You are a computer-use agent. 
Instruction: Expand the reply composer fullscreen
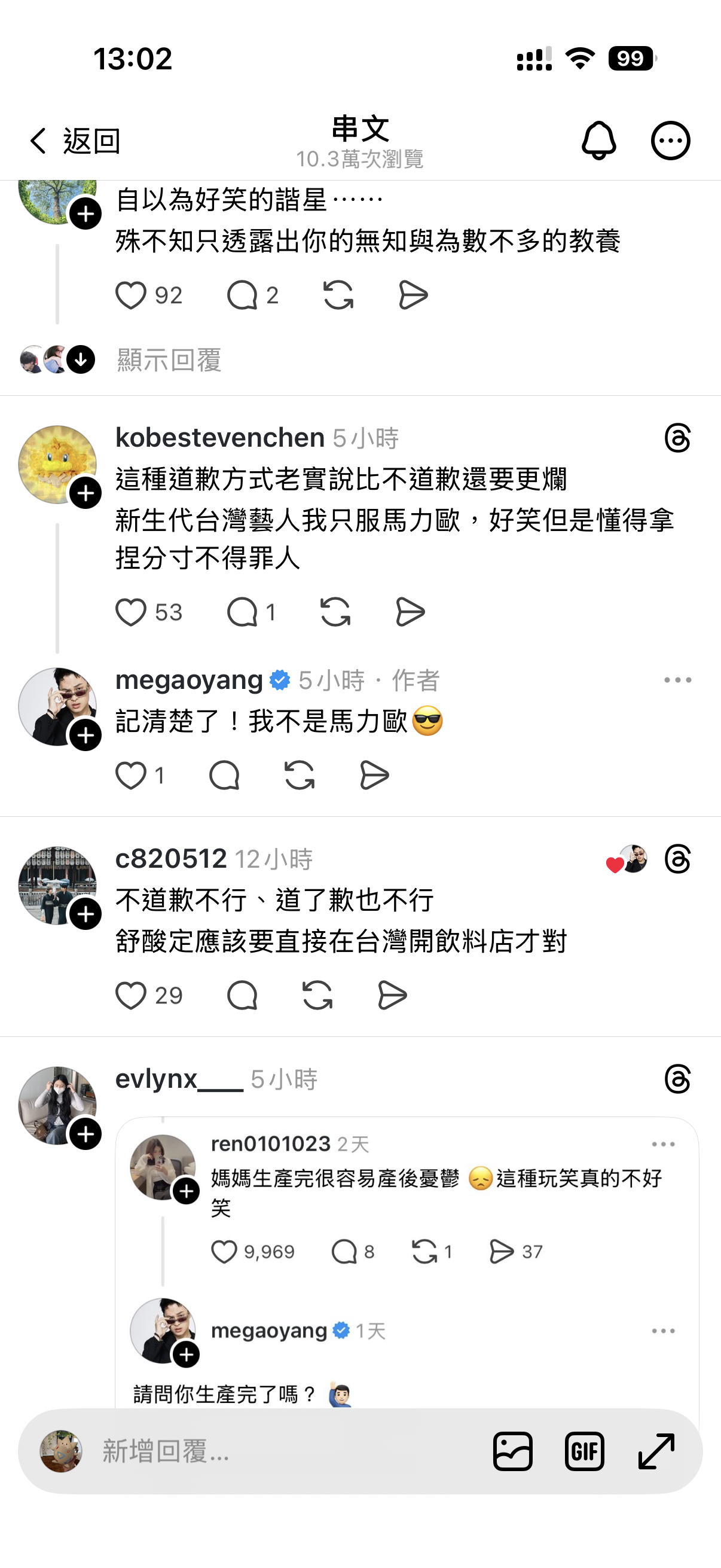click(655, 1452)
